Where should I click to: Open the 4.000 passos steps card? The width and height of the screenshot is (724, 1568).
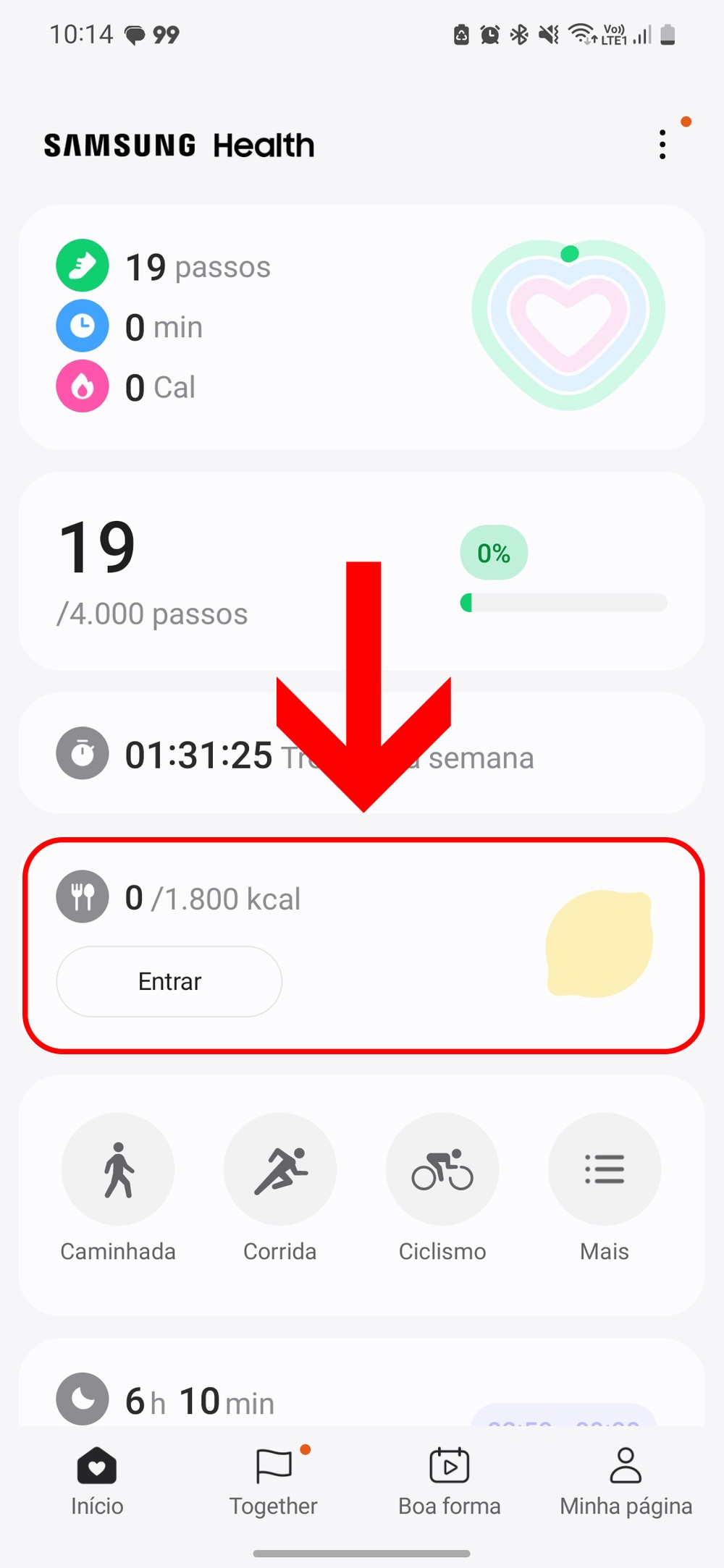point(217,572)
